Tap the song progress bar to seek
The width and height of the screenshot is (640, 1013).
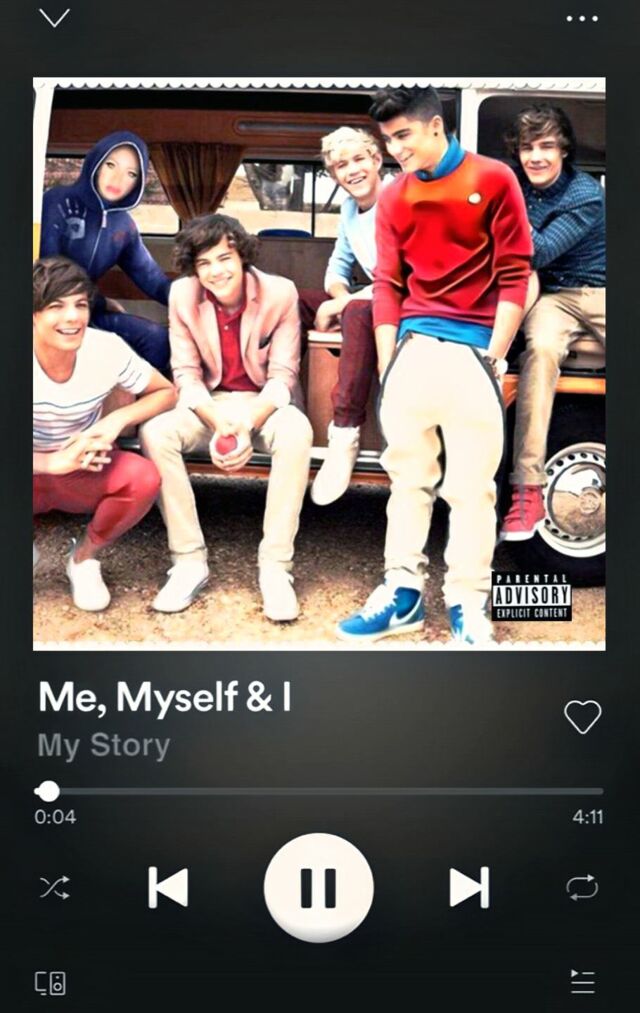[320, 791]
